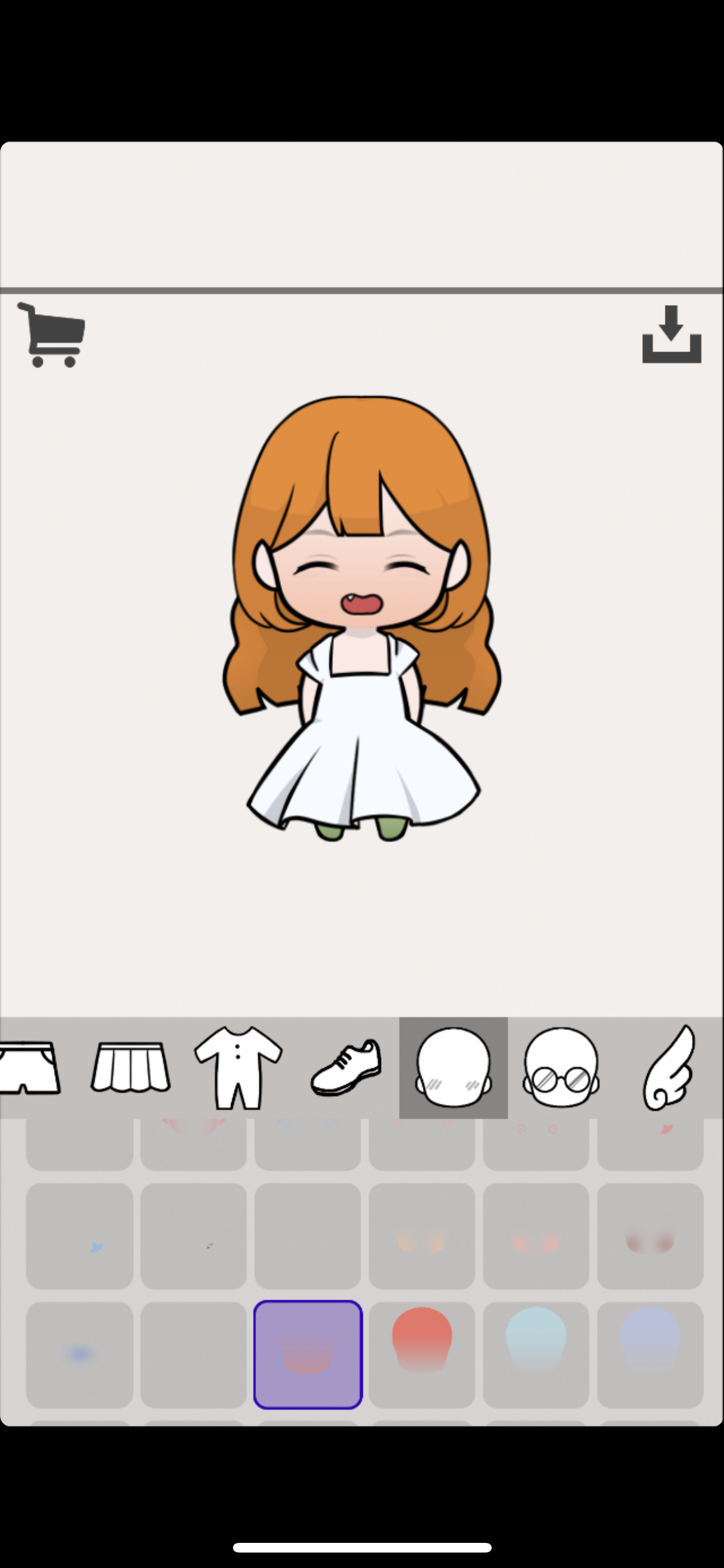
Task: Pick the orange cheek blush option
Action: (x=422, y=1236)
